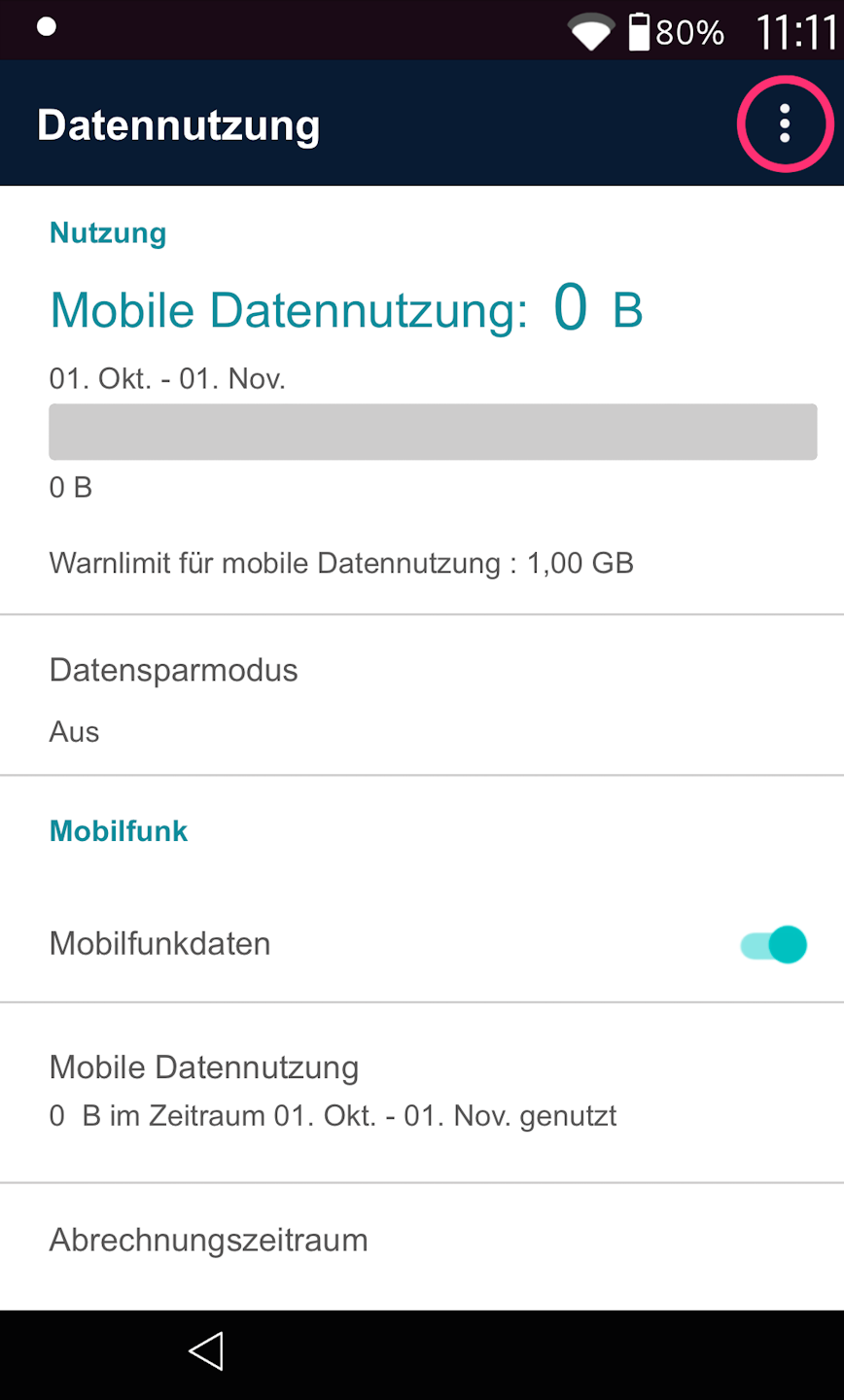
Task: Open Datensparmodus settings
Action: click(x=422, y=698)
